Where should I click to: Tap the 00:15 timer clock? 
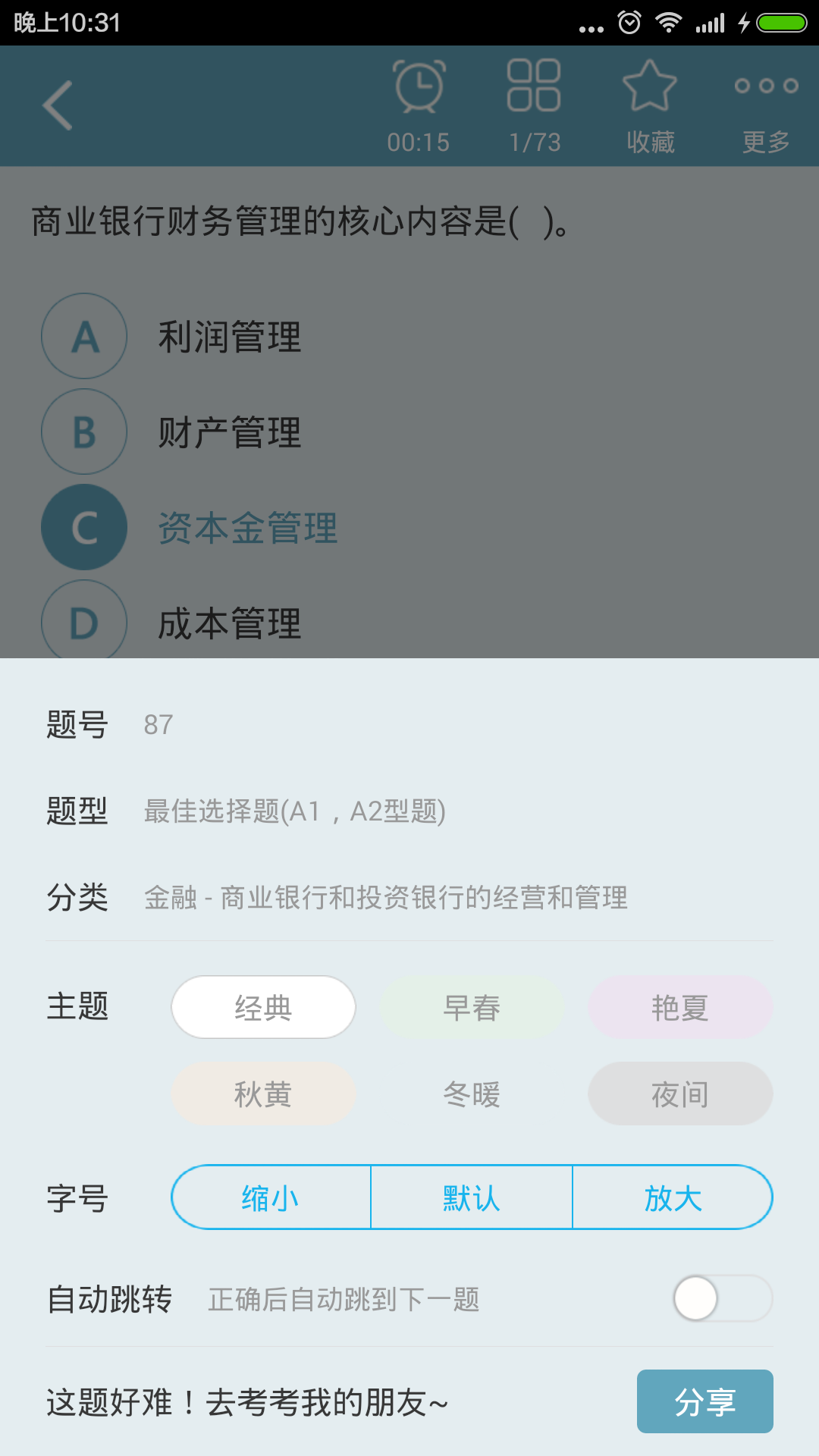[419, 105]
